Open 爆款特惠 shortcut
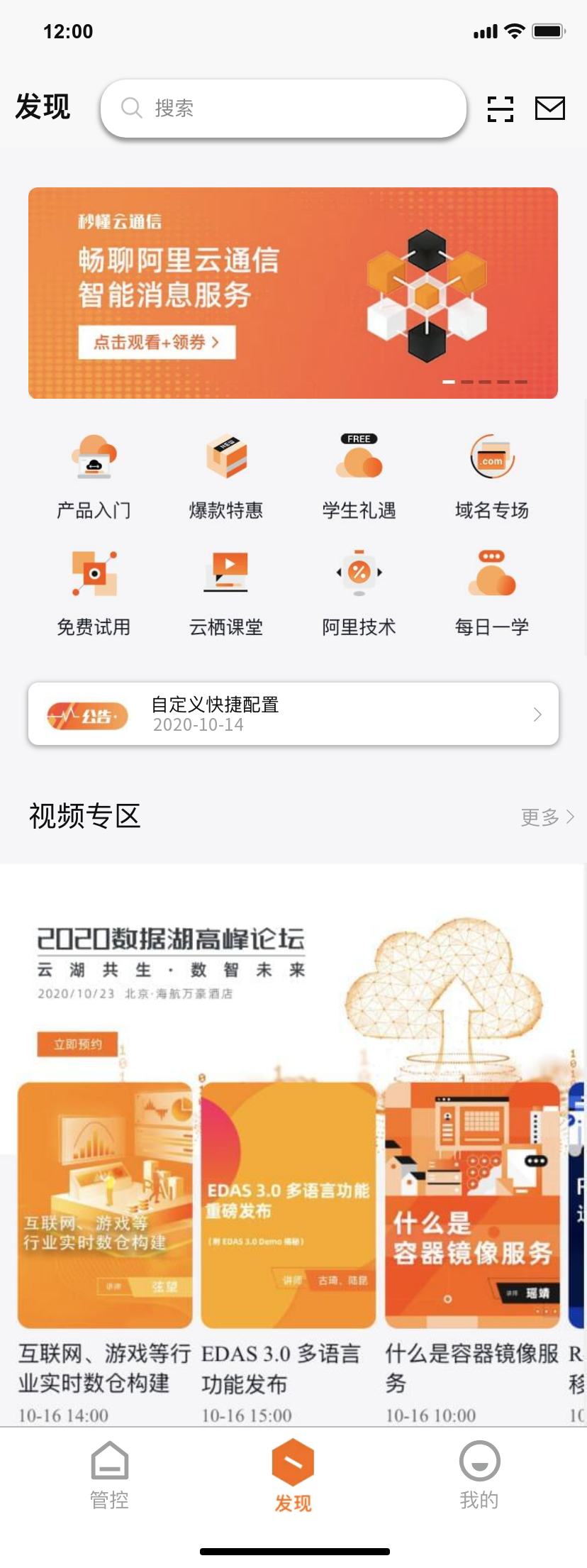This screenshot has height=1568, width=587. (x=226, y=475)
